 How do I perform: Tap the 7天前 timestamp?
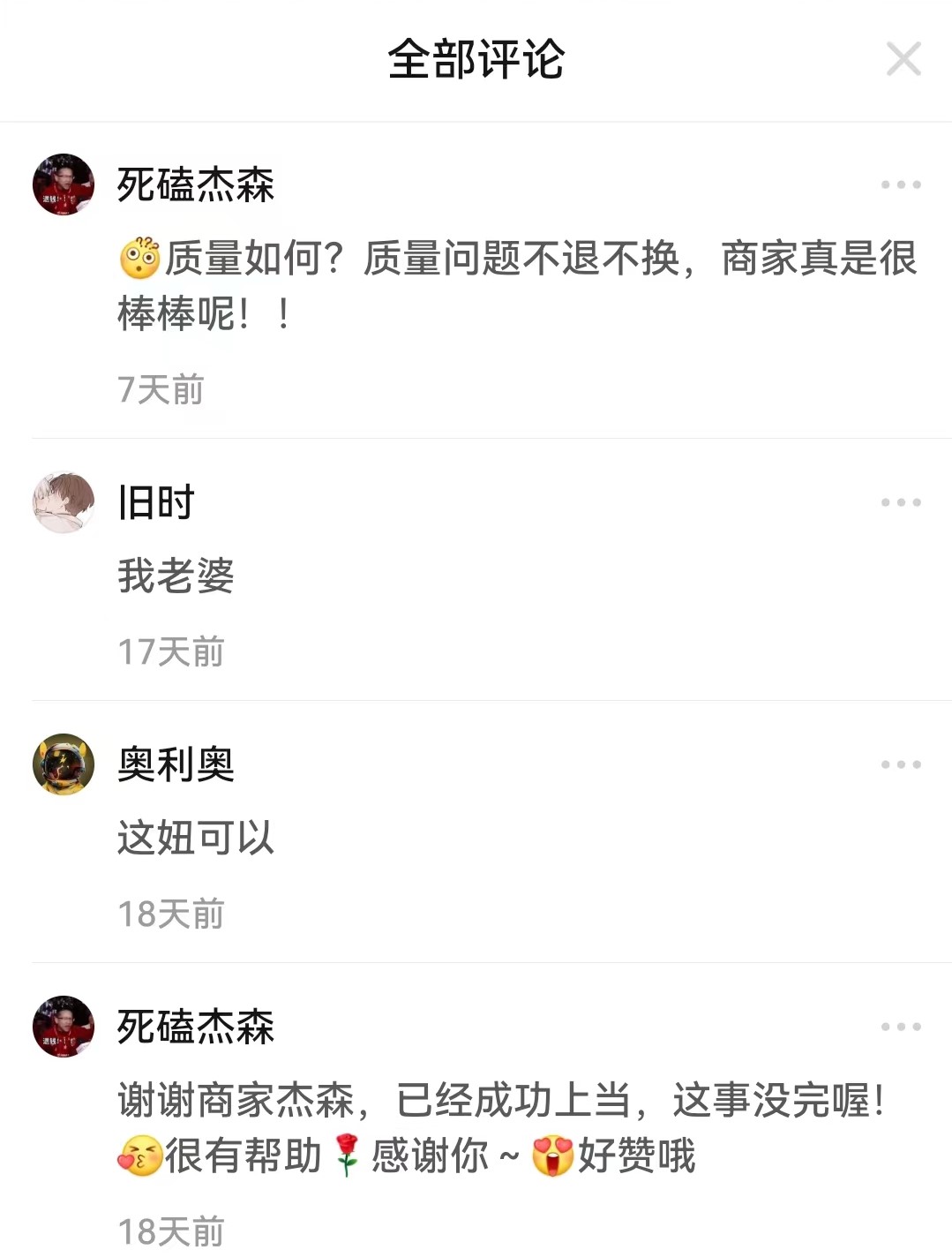point(161,388)
